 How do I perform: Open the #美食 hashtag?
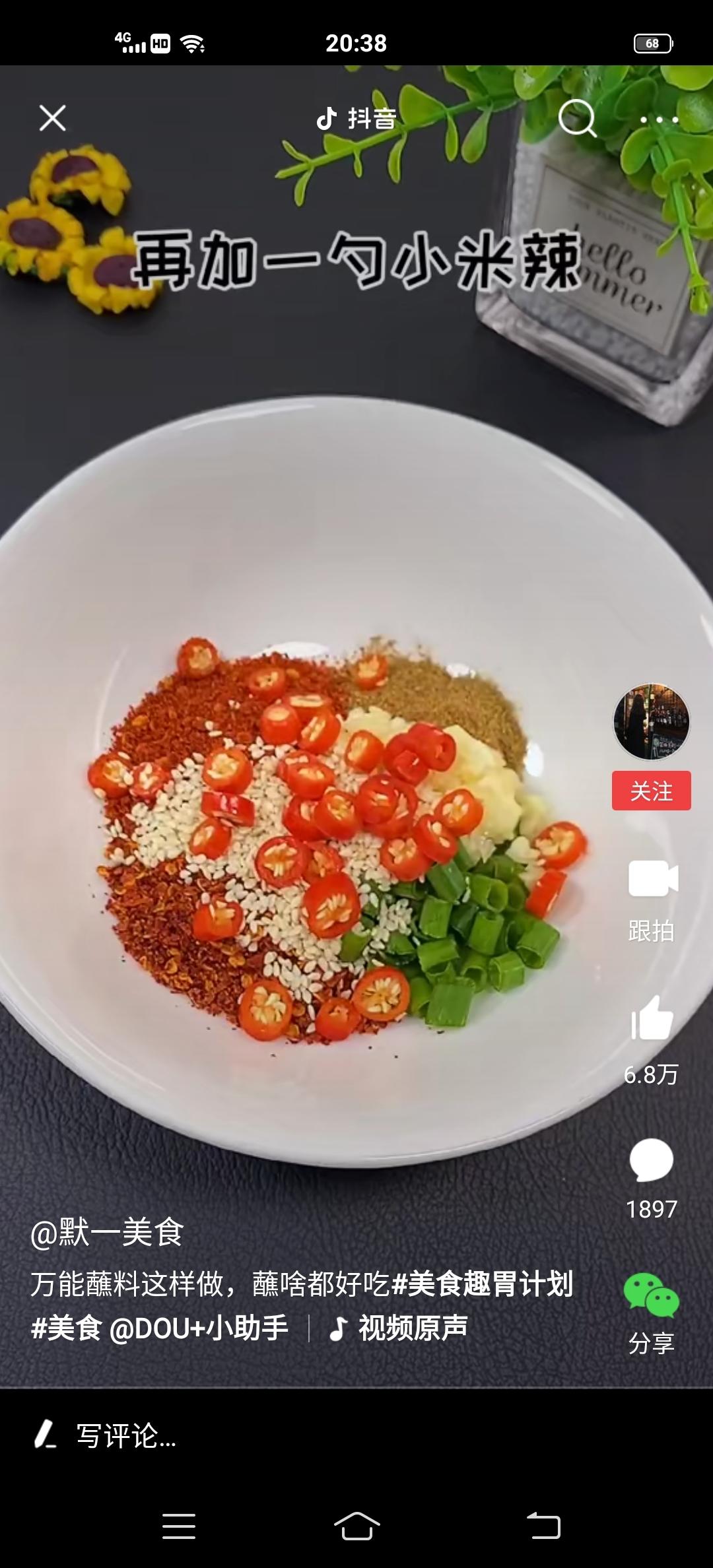pyautogui.click(x=67, y=1328)
